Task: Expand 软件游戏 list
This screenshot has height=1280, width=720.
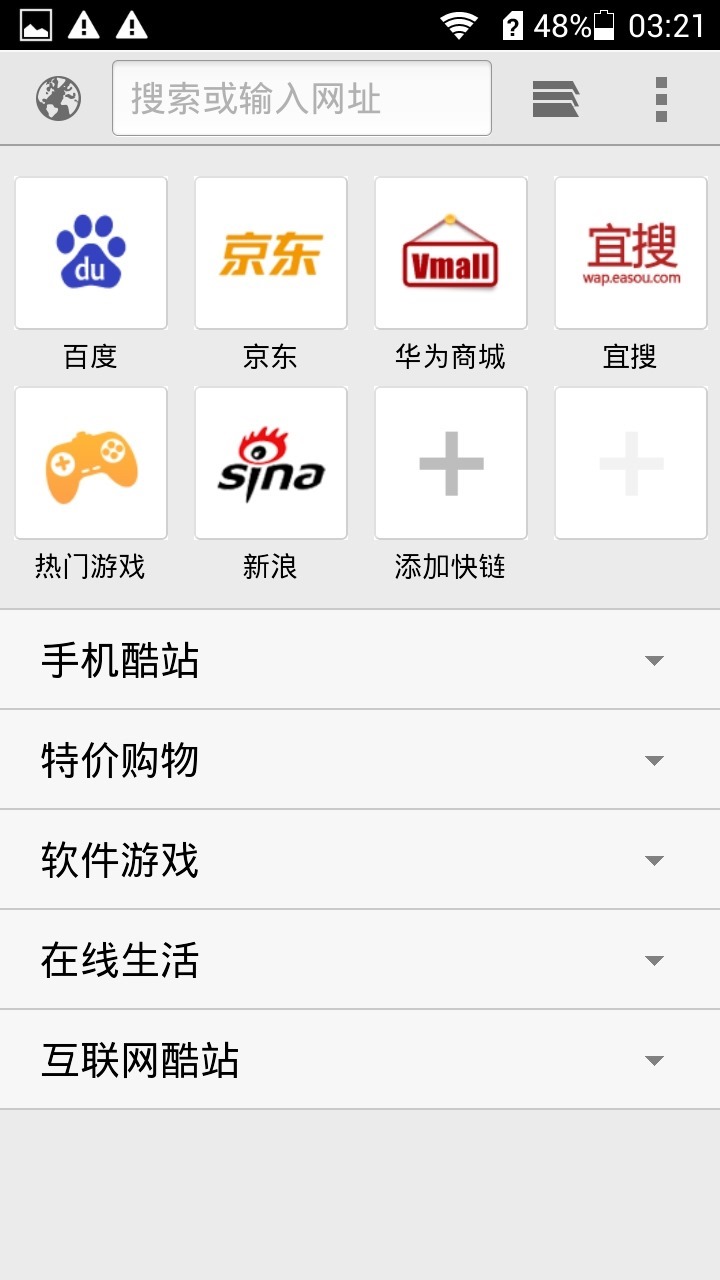Action: tap(360, 860)
